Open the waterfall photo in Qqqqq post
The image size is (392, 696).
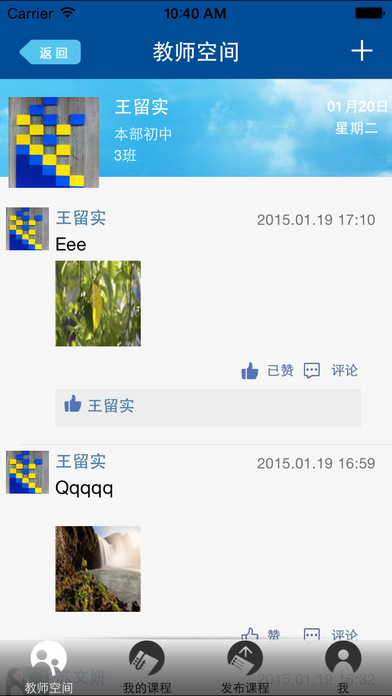click(98, 569)
